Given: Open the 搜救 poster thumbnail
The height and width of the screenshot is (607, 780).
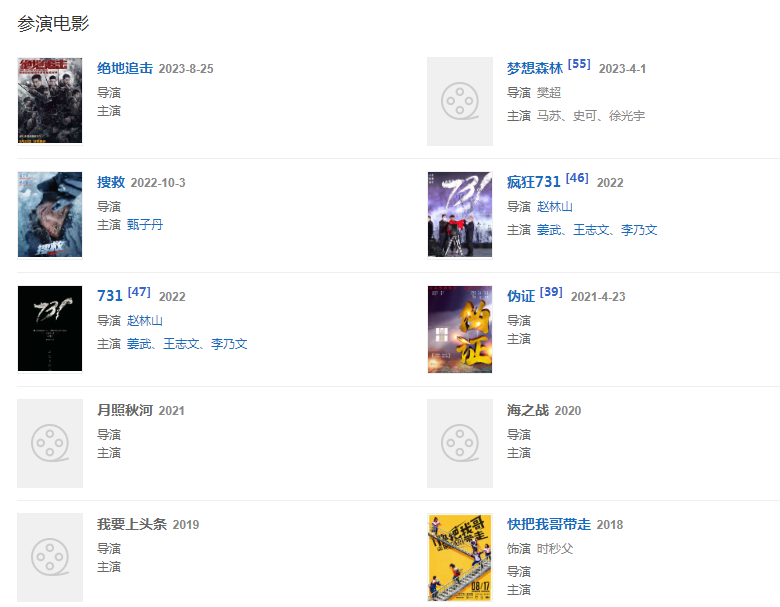Looking at the screenshot, I should tap(50, 214).
